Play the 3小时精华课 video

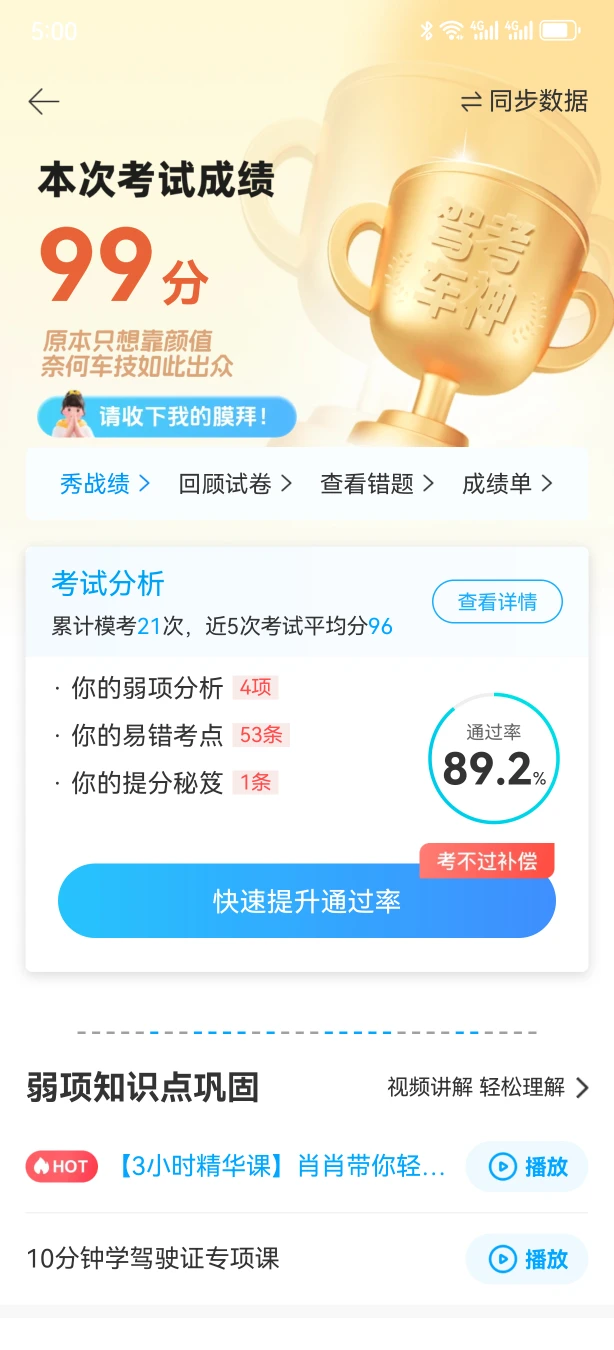(527, 1166)
